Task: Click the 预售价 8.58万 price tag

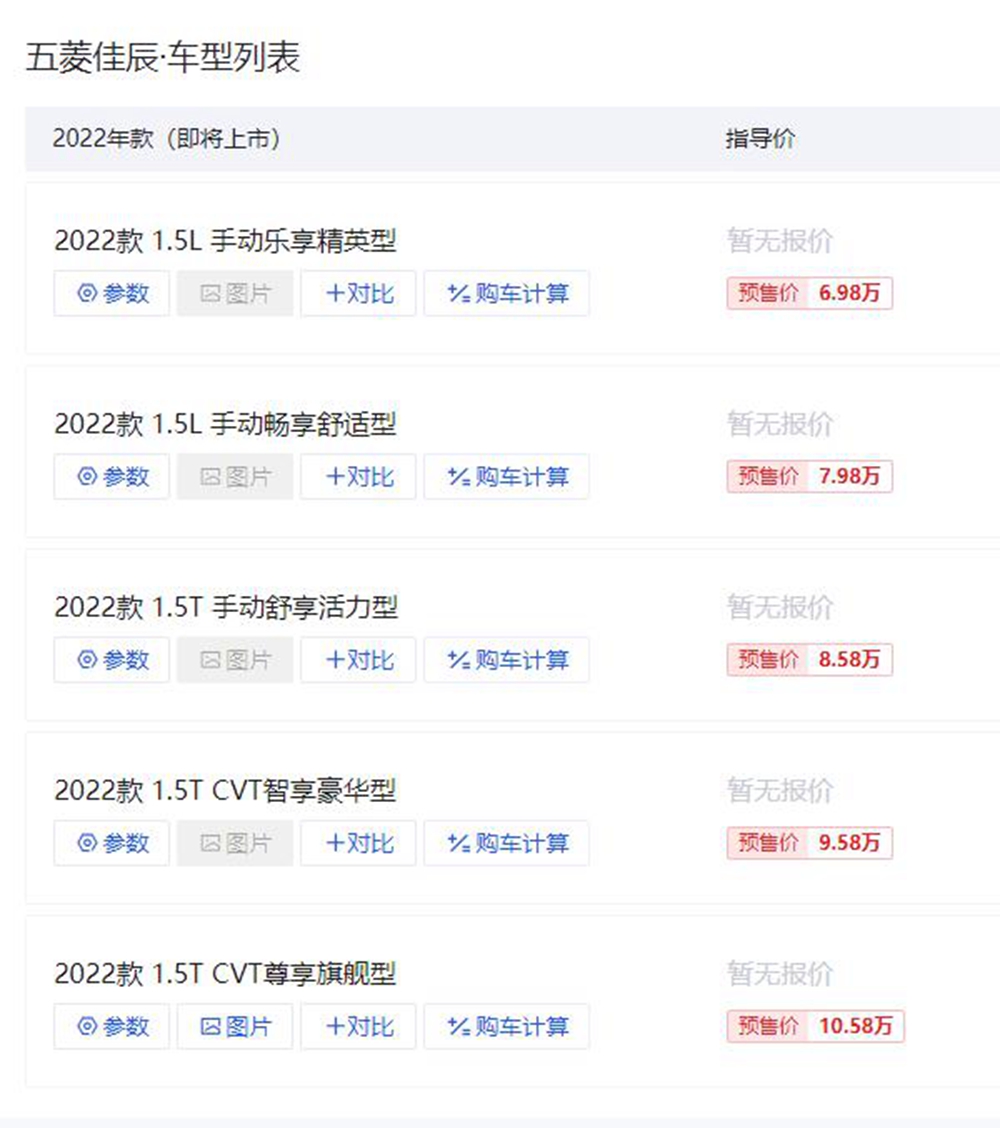Action: pyautogui.click(x=808, y=660)
